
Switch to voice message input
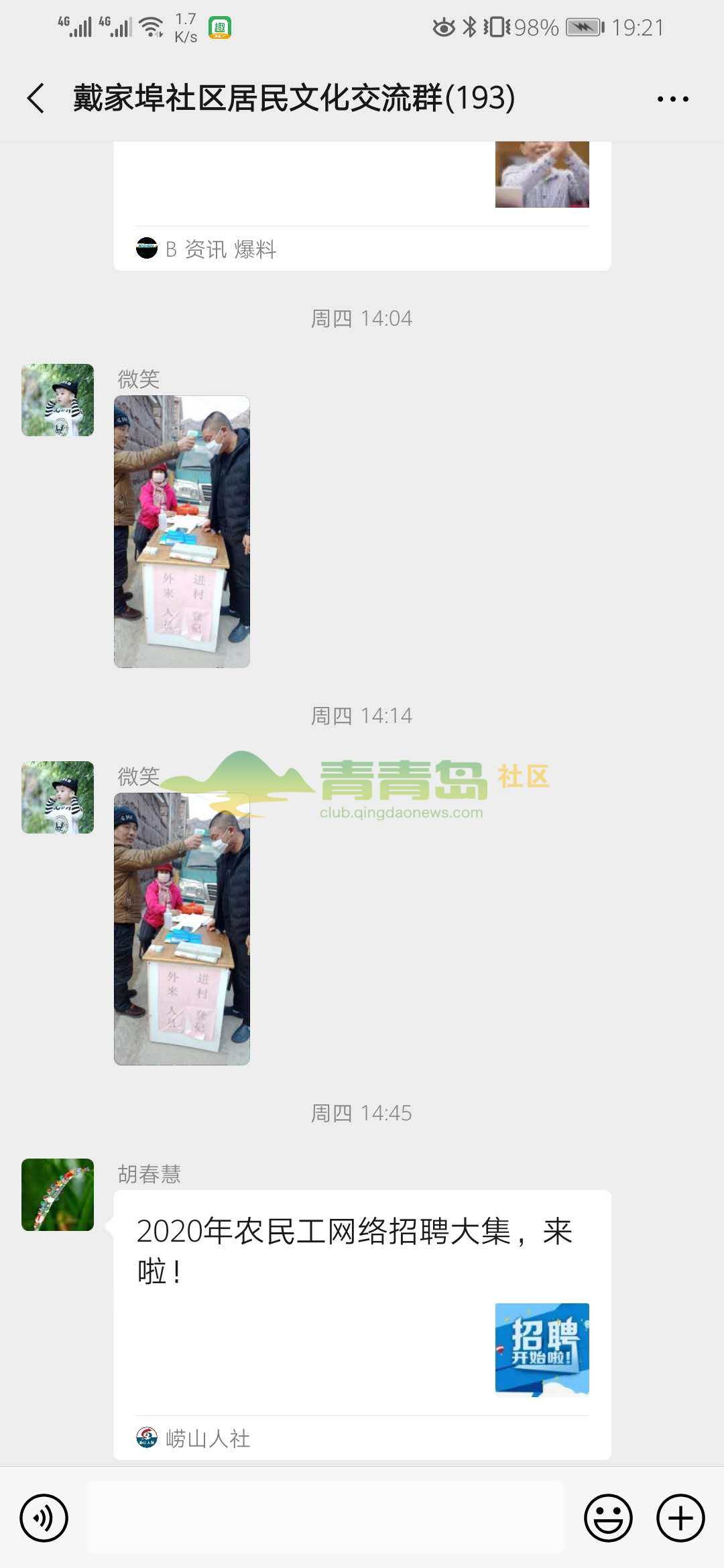click(44, 1518)
